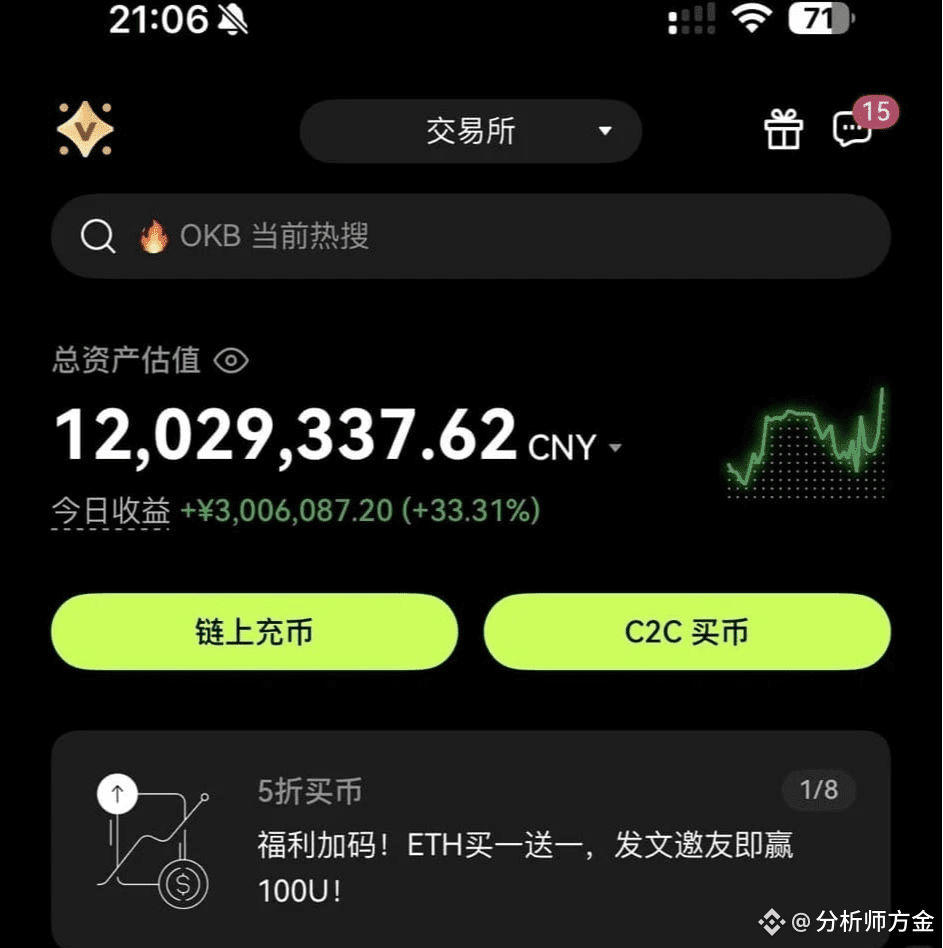Change the CNY currency unit
943x948 pixels.
[x=575, y=447]
